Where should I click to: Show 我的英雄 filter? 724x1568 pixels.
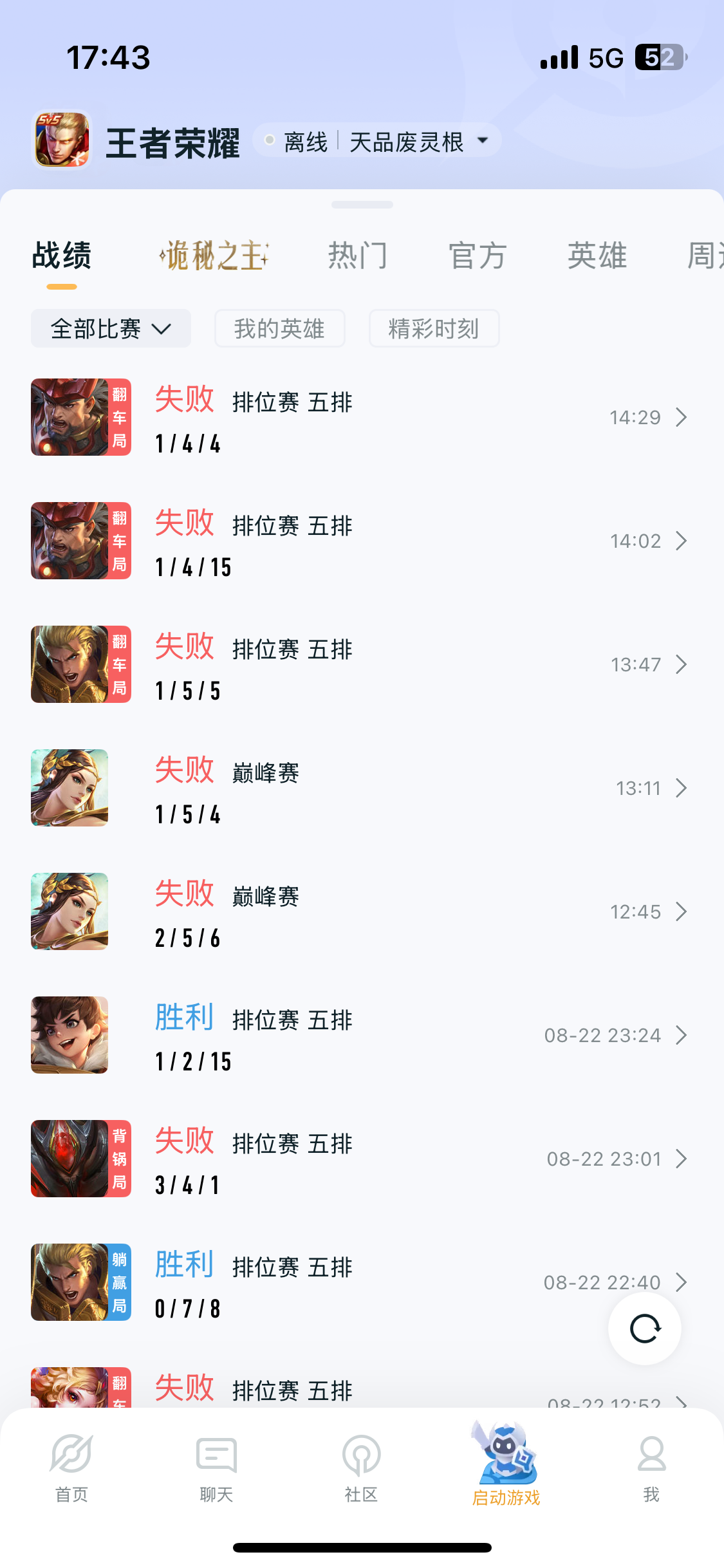[279, 329]
